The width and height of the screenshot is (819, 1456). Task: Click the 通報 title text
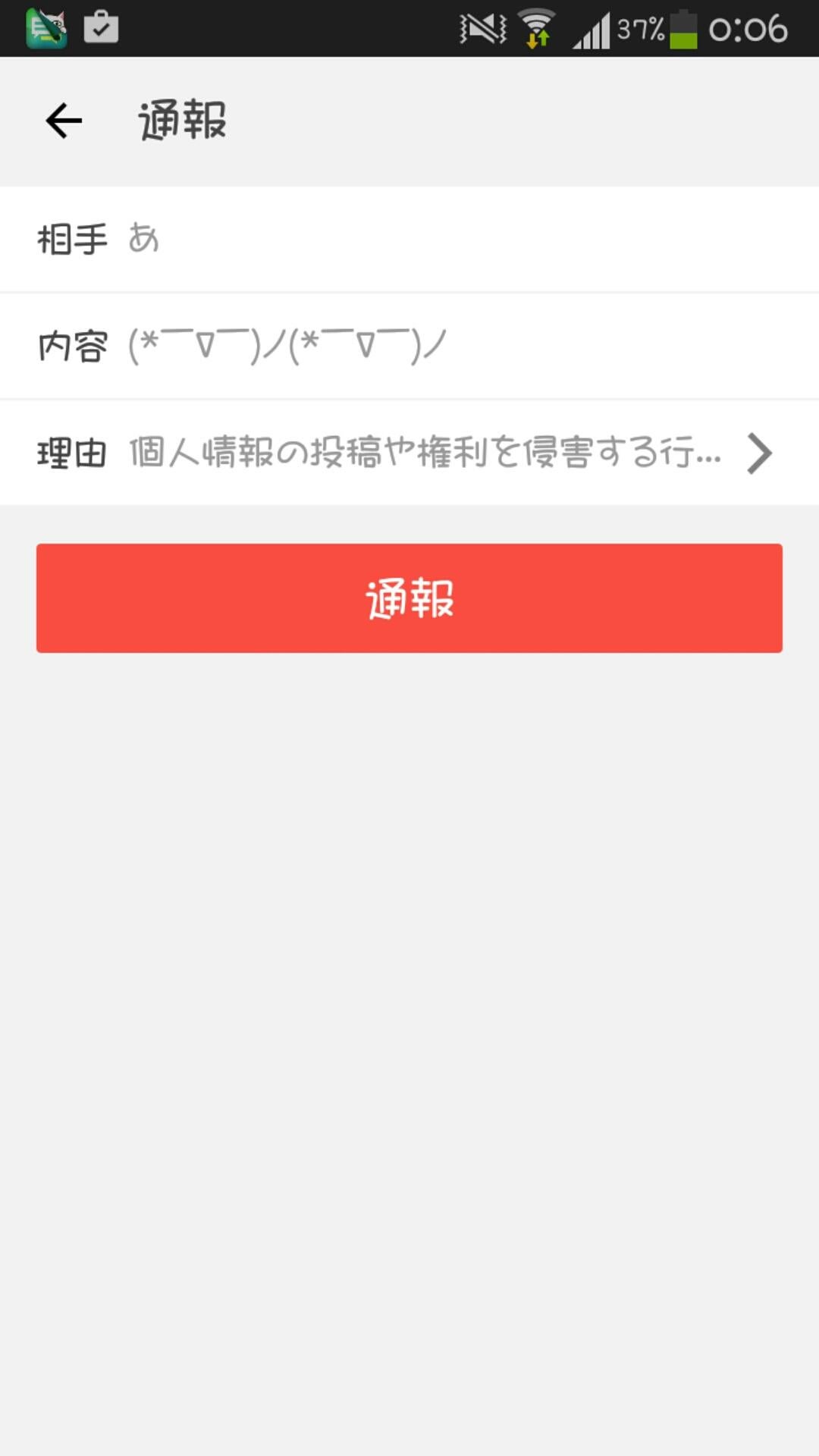click(180, 120)
